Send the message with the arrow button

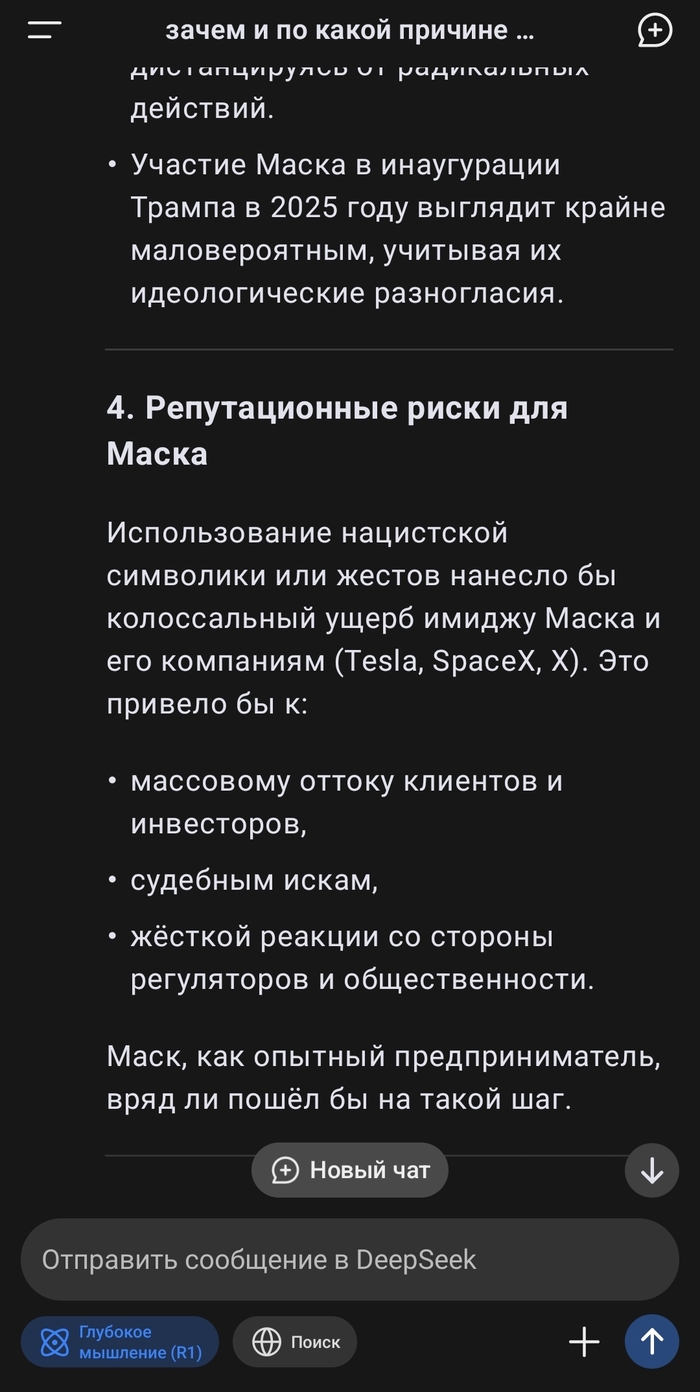(652, 1341)
